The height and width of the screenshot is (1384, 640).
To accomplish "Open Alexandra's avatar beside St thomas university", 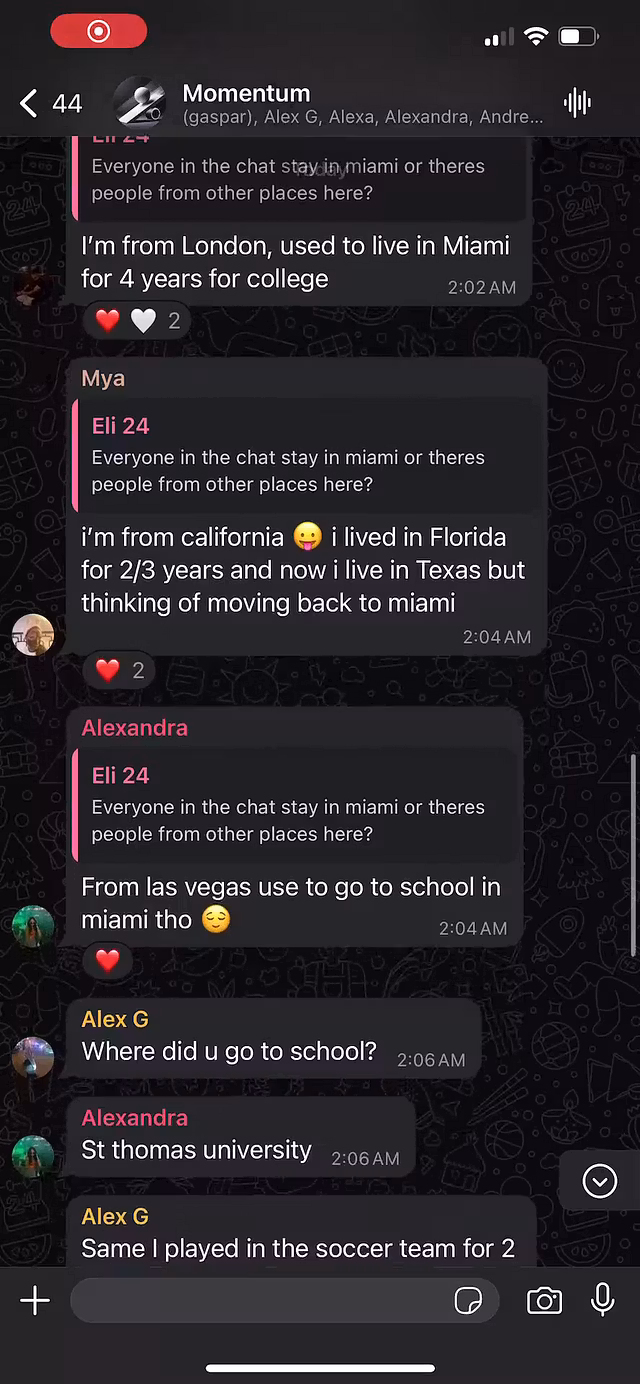I will (x=32, y=1155).
